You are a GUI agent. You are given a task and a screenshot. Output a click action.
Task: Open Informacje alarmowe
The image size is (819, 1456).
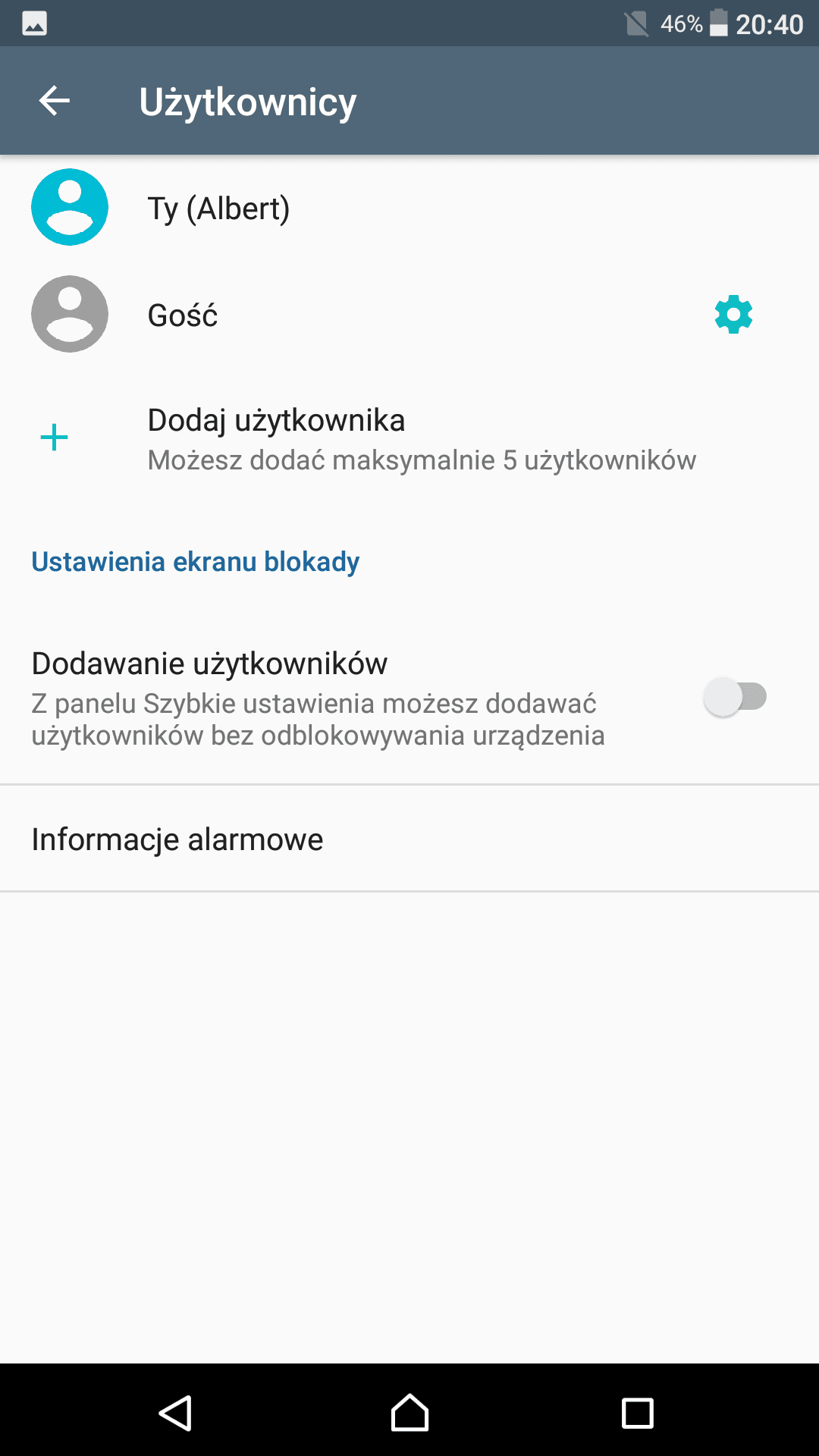pos(409,839)
